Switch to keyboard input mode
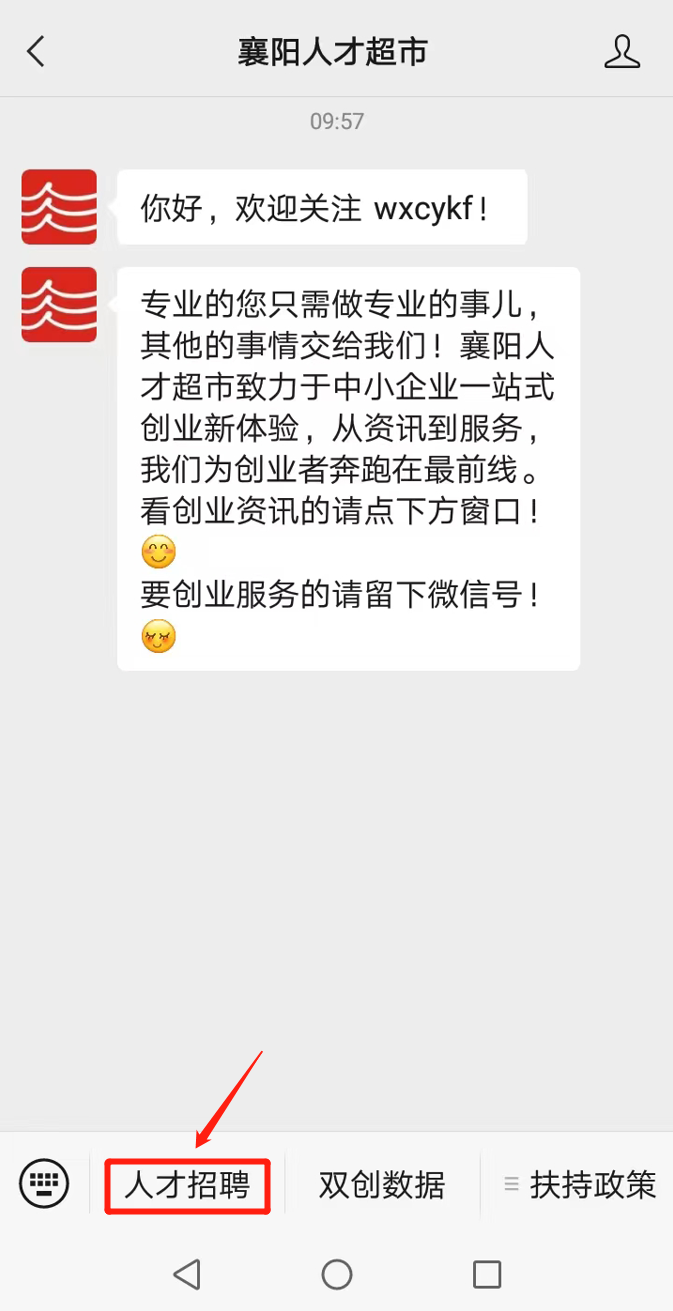Screen dimensions: 673x1311 pyautogui.click(x=44, y=1185)
